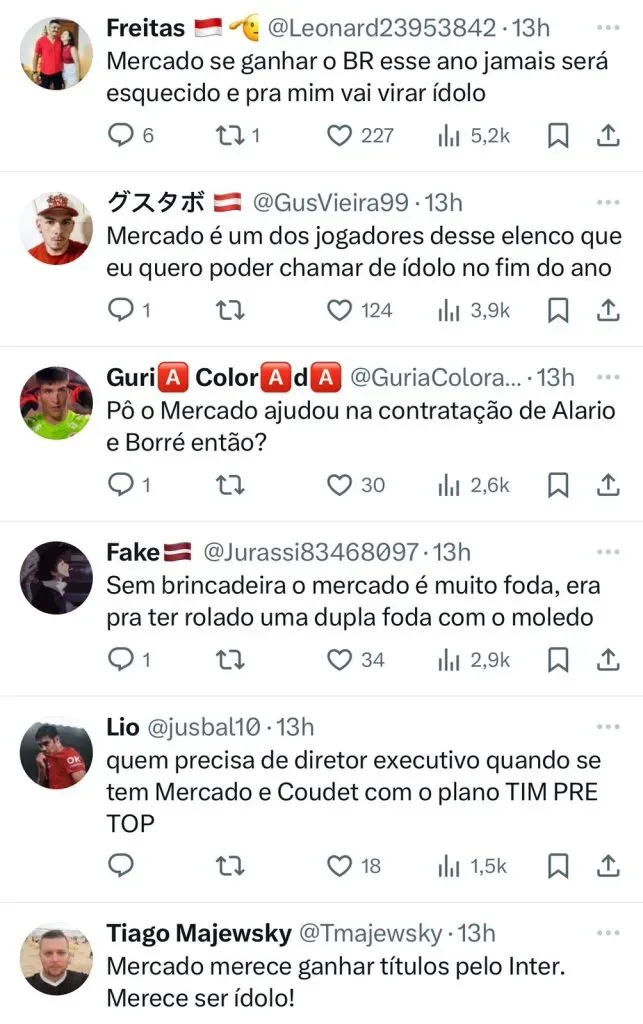The image size is (643, 1024).
Task: Open the @GuriaColora profile avatar
Action: (56, 403)
